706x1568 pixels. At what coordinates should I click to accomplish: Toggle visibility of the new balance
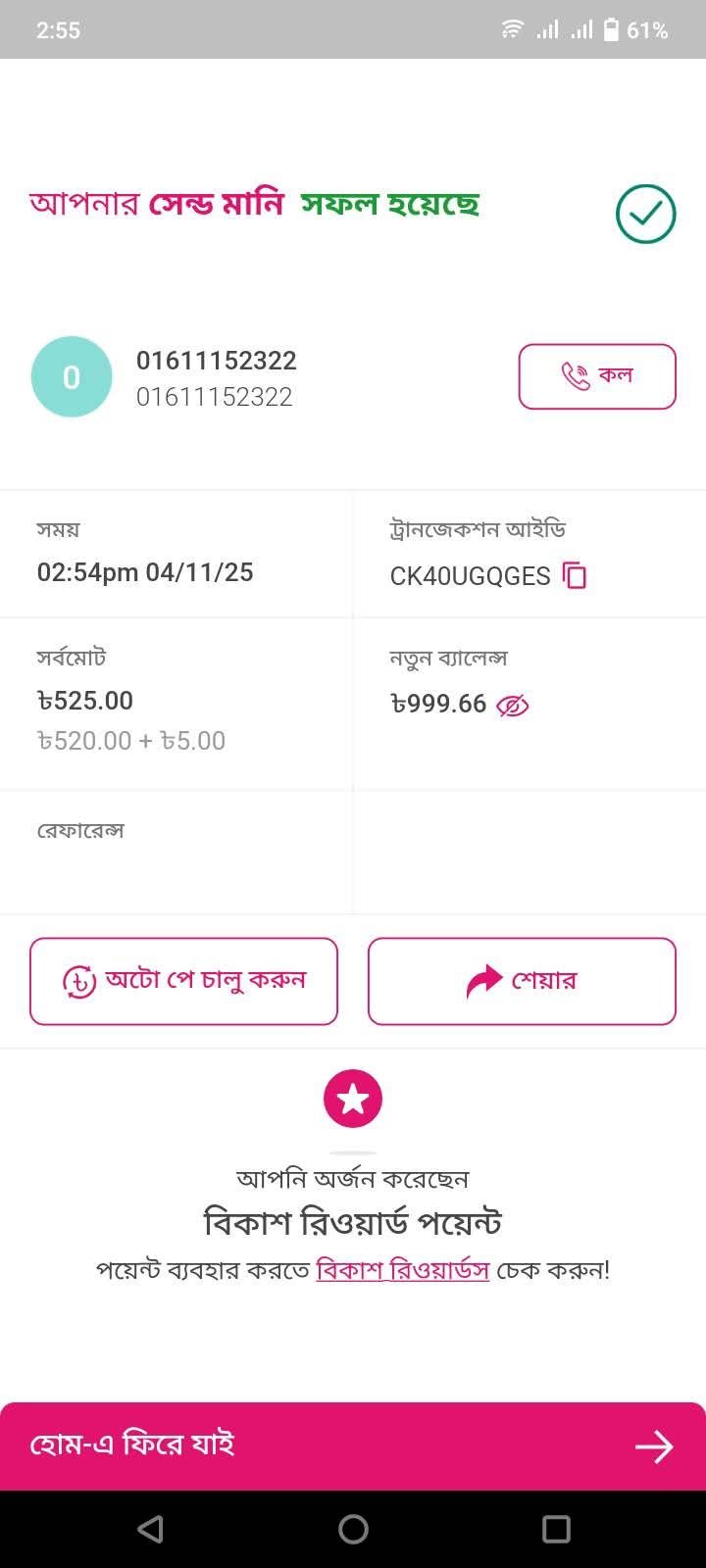point(512,706)
